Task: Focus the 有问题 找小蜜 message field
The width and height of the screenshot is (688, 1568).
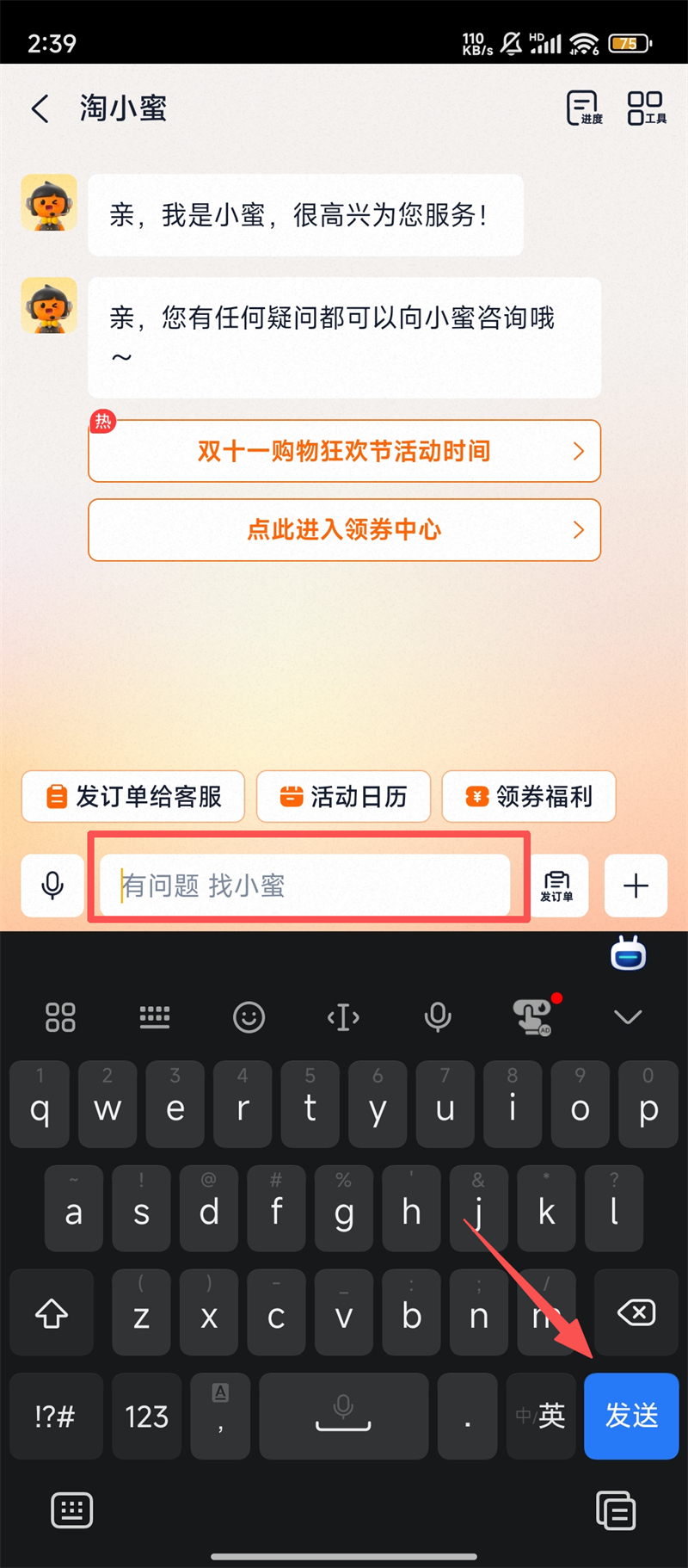Action: [305, 886]
